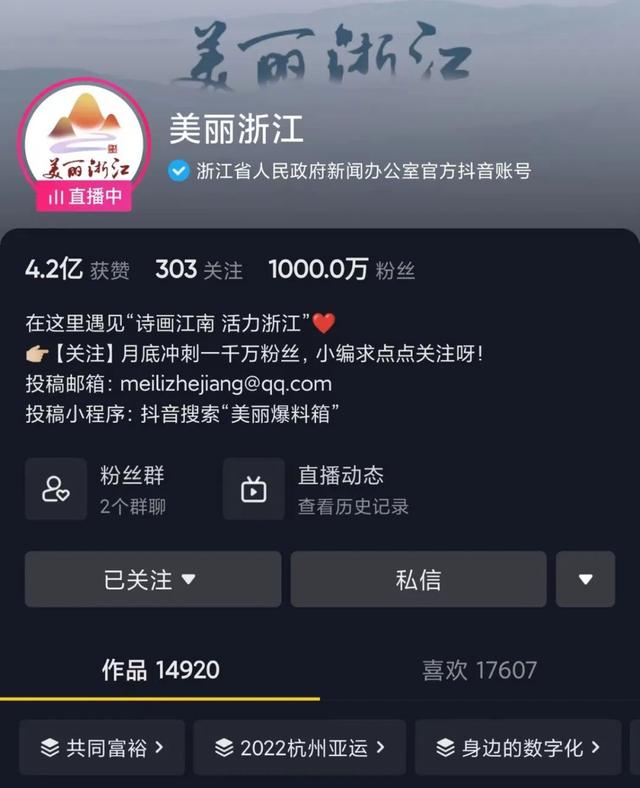Screen dimensions: 640x788
Task: Switch to the 喜欢 17607 tab
Action: [x=479, y=670]
